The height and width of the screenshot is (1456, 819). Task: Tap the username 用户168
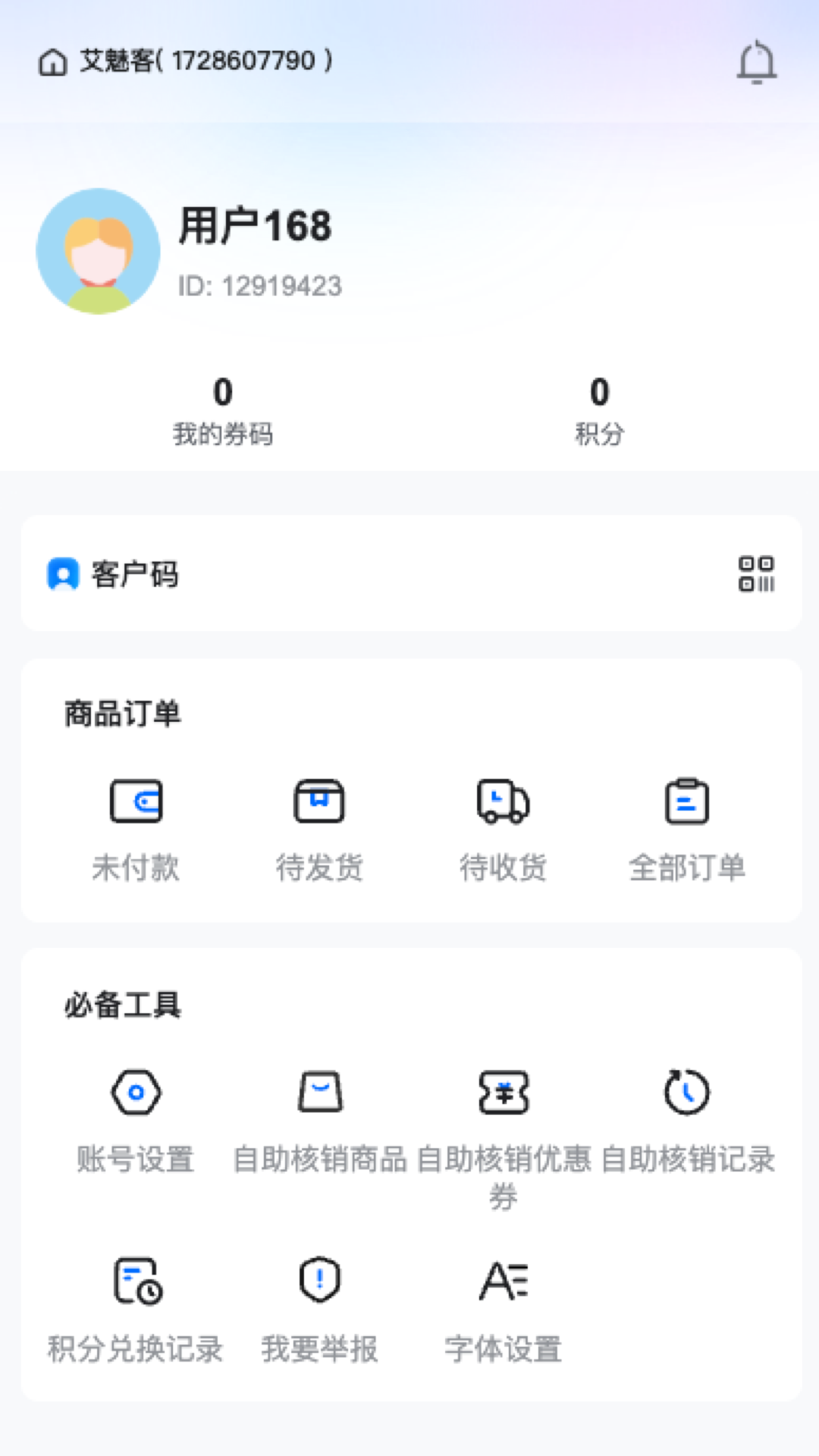pyautogui.click(x=256, y=227)
